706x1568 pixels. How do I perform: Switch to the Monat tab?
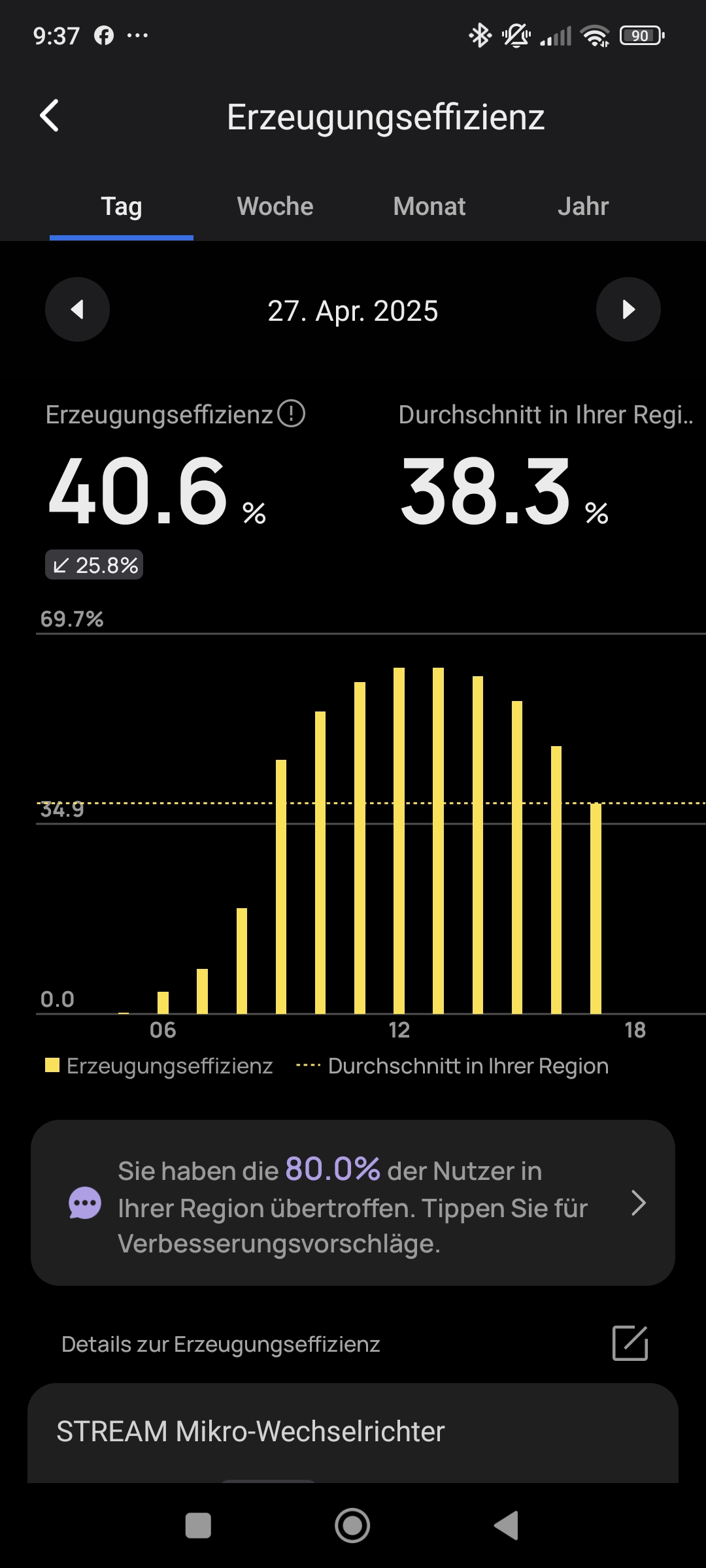(x=429, y=206)
